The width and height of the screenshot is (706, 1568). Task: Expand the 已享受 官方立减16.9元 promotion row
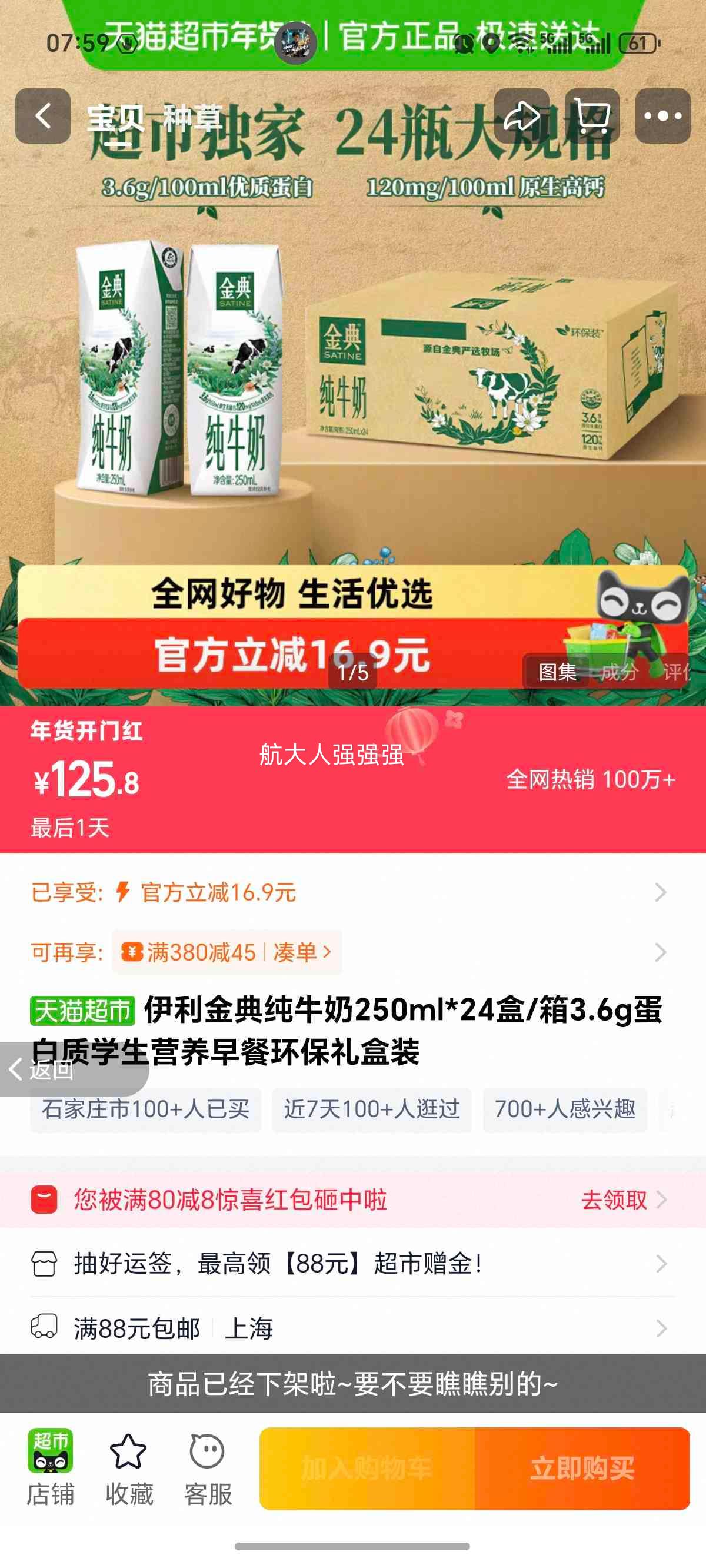coord(353,893)
